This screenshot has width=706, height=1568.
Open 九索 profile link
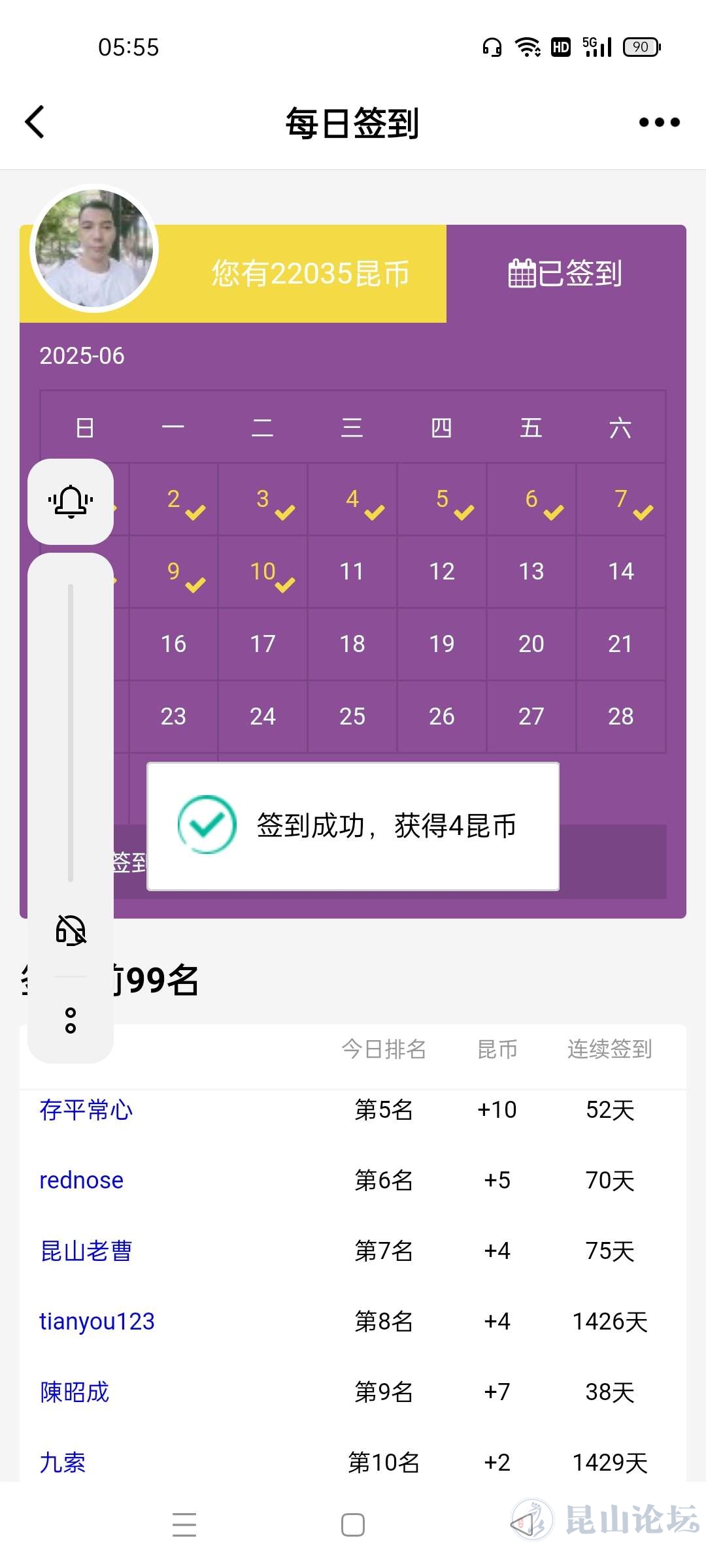pyautogui.click(x=63, y=1462)
